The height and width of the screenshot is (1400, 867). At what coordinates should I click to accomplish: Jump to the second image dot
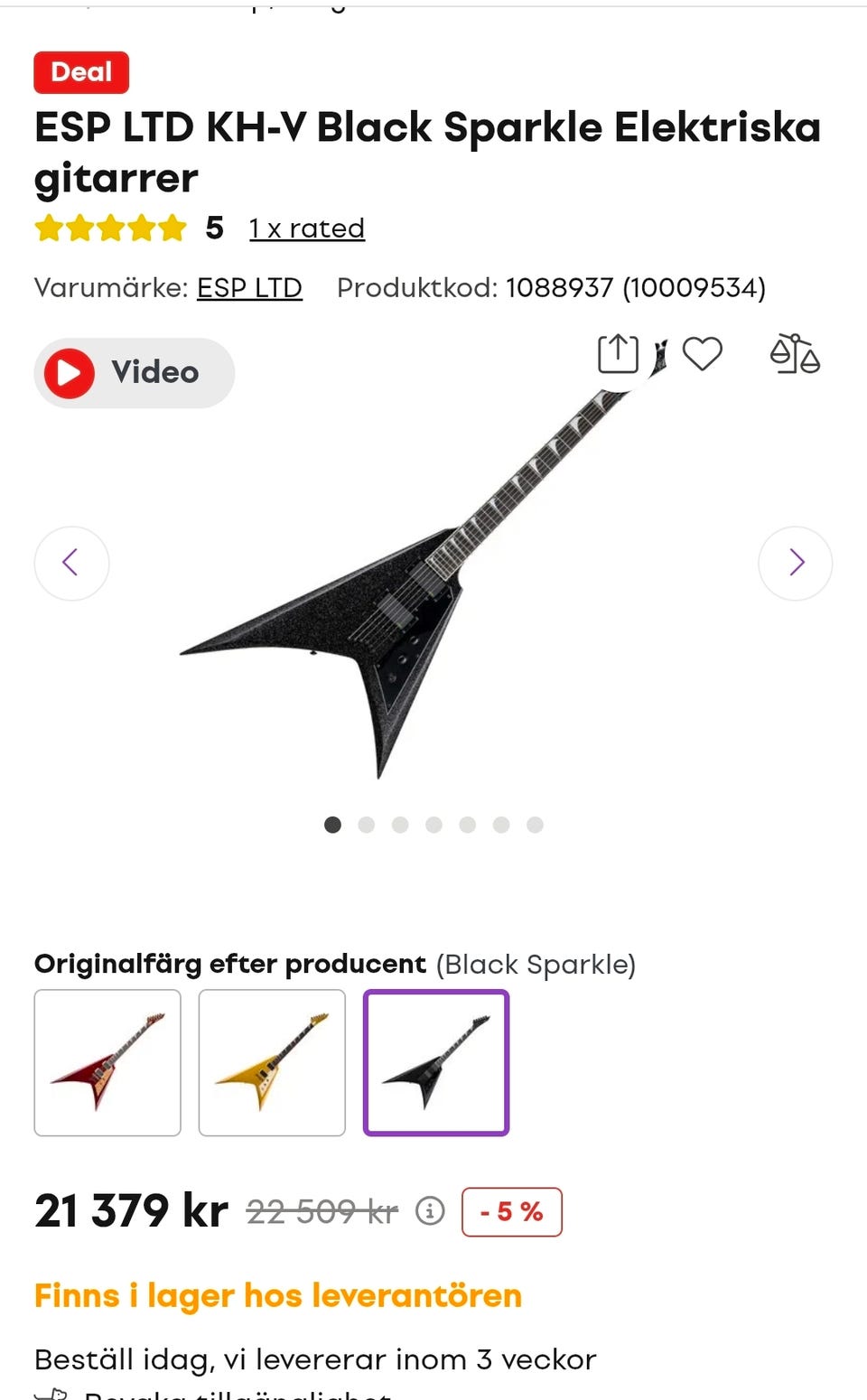367,825
